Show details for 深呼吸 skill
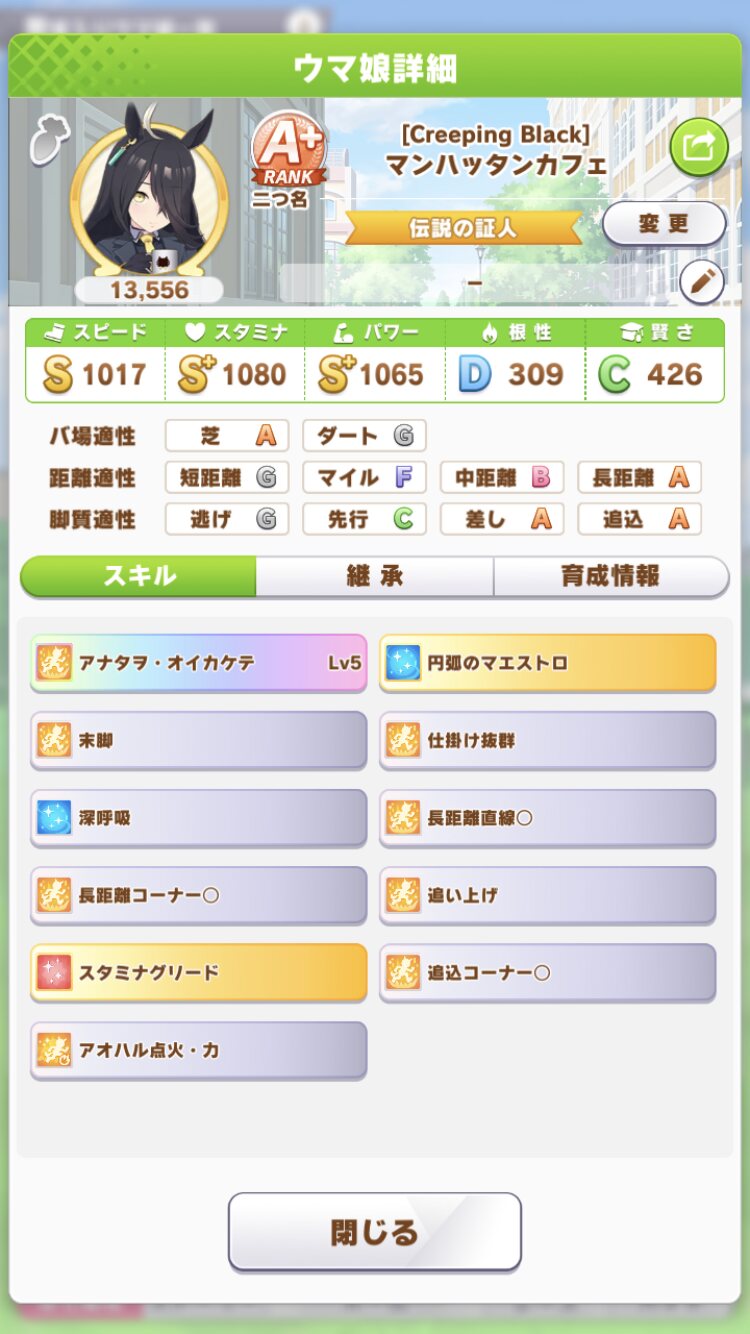 click(x=199, y=817)
